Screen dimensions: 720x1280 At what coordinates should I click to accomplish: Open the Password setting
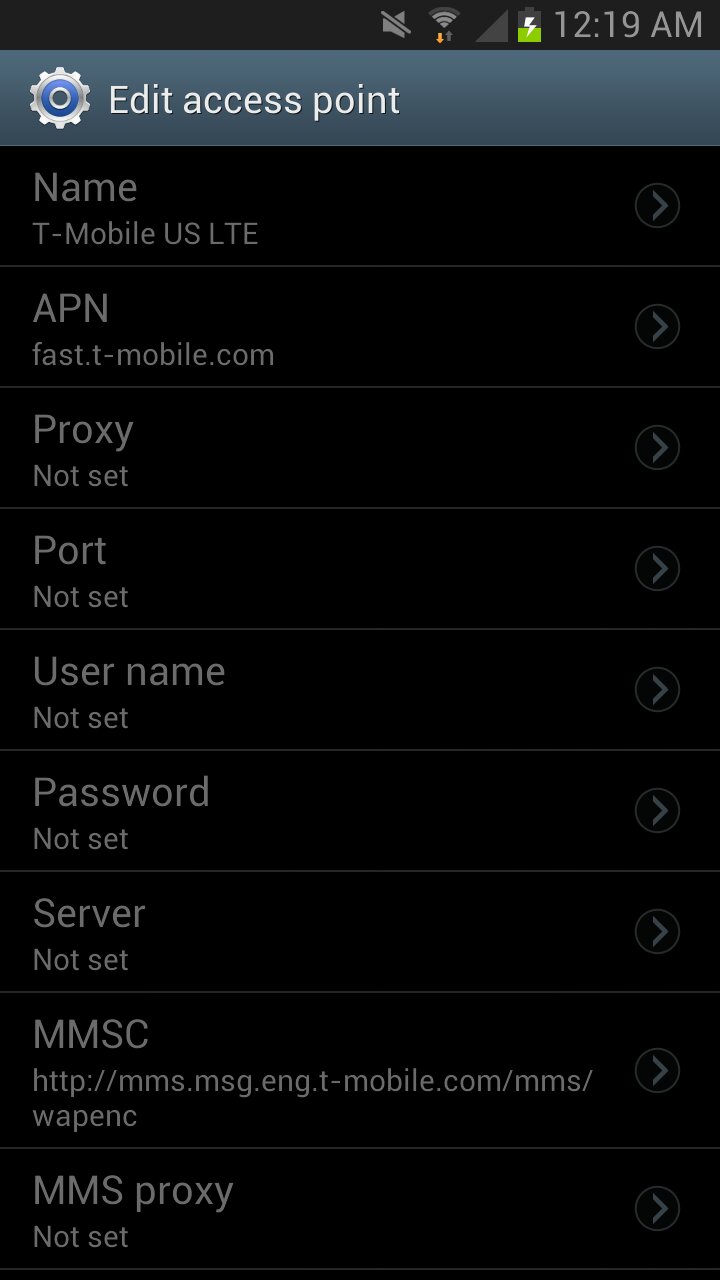click(360, 811)
